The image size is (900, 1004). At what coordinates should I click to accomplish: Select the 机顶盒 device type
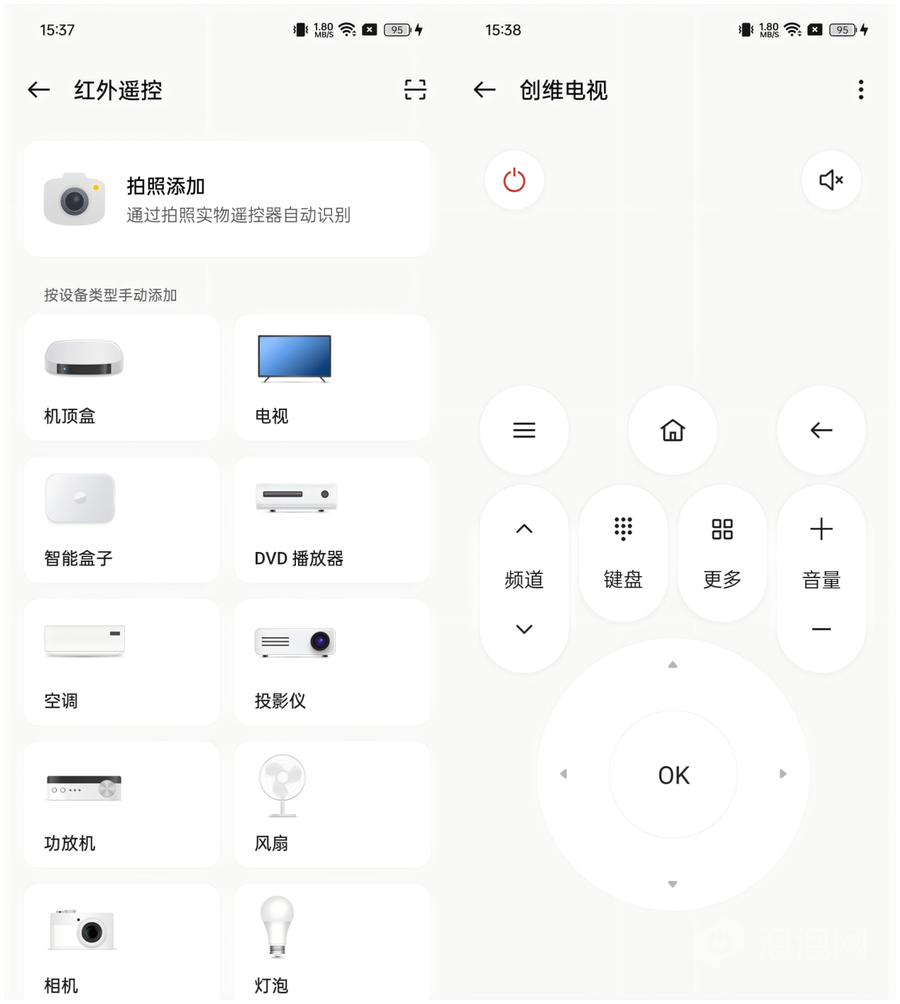121,378
